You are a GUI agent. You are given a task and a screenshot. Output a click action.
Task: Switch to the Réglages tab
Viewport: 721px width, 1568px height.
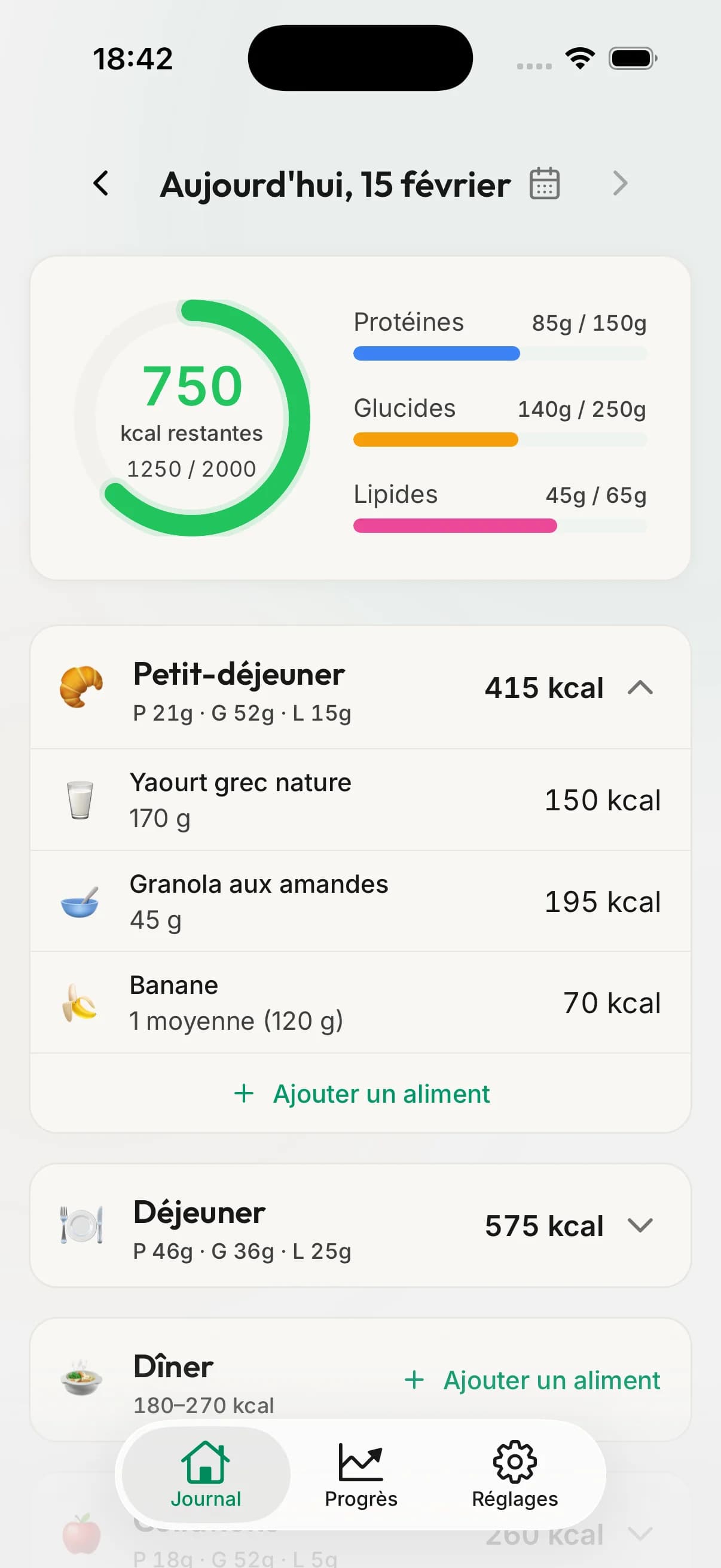[515, 1474]
